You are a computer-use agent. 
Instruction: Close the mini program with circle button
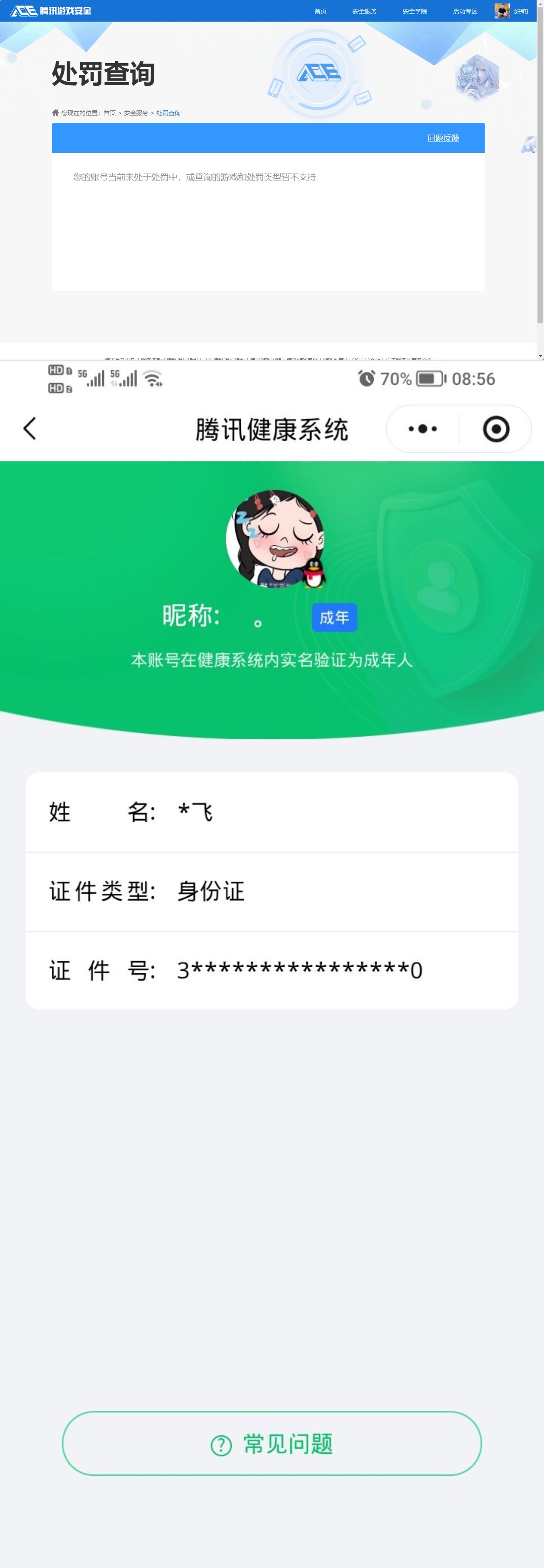click(x=496, y=429)
